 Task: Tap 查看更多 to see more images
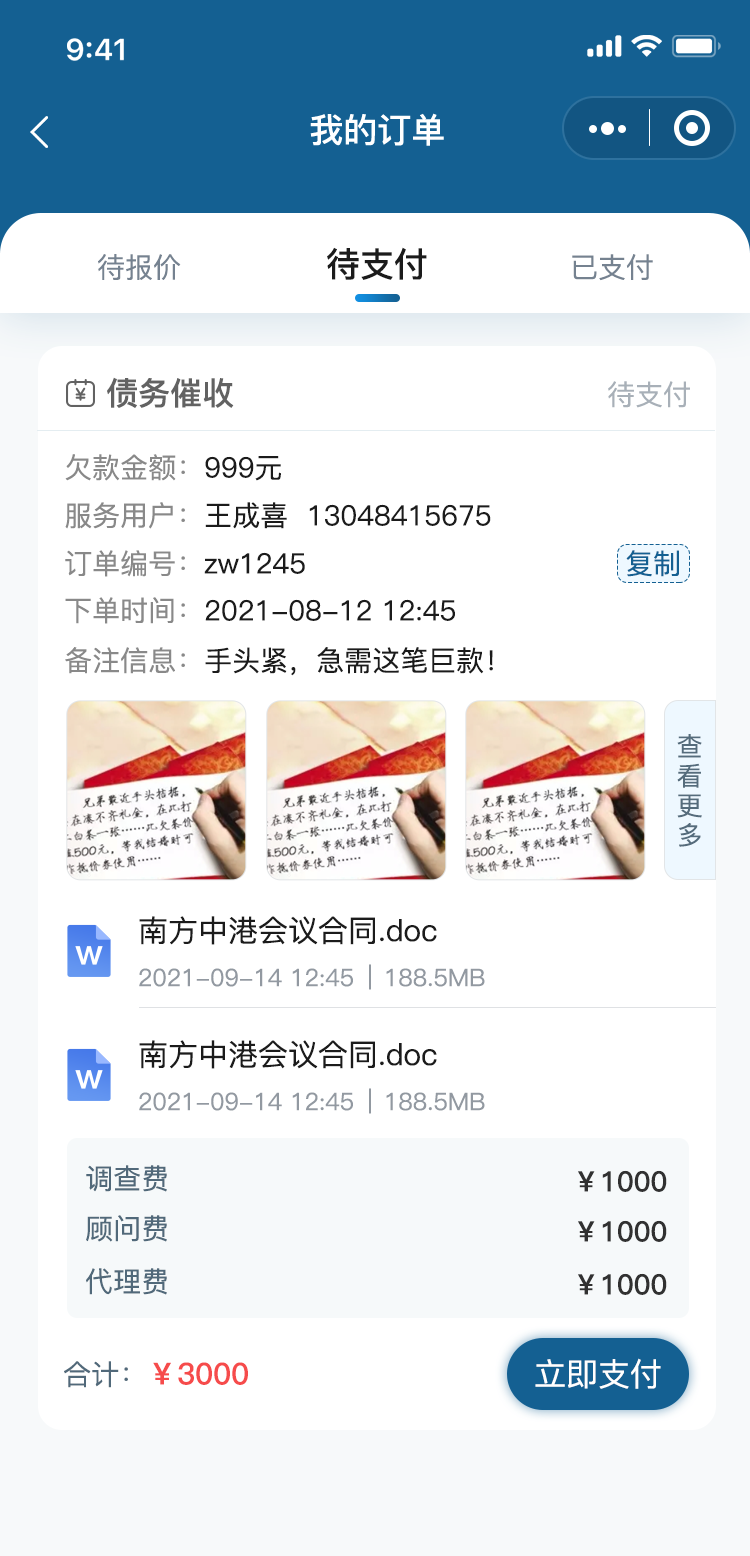[x=690, y=790]
